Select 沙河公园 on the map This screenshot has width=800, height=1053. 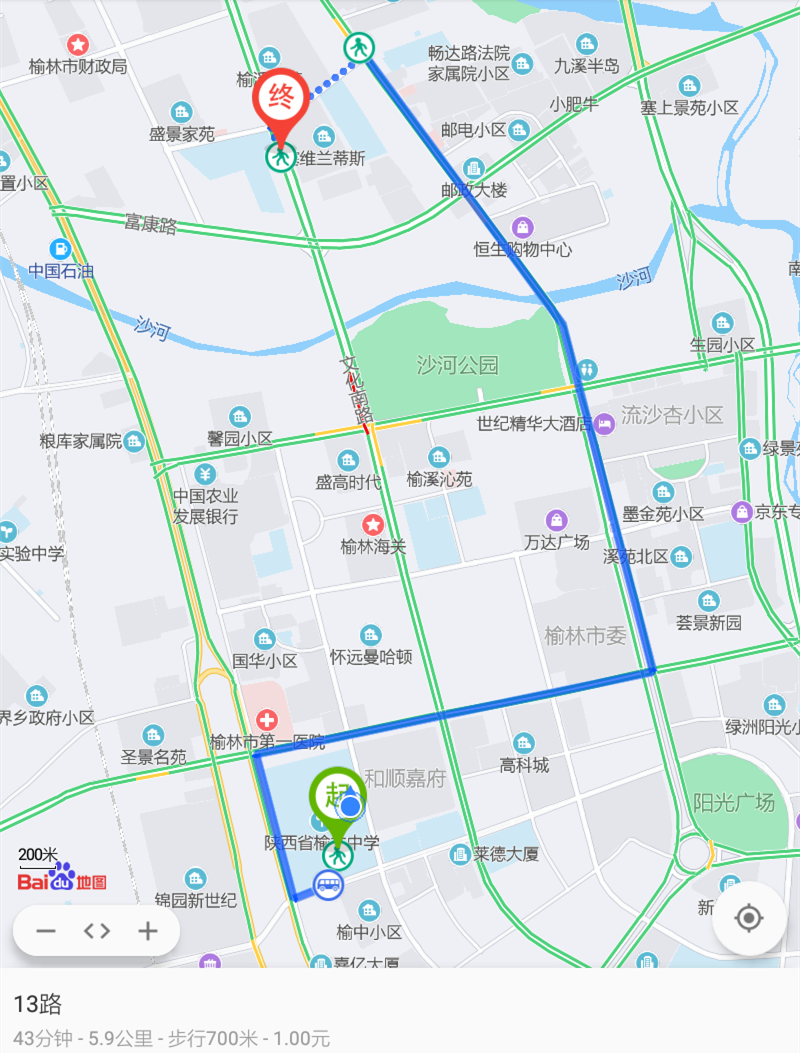(457, 365)
